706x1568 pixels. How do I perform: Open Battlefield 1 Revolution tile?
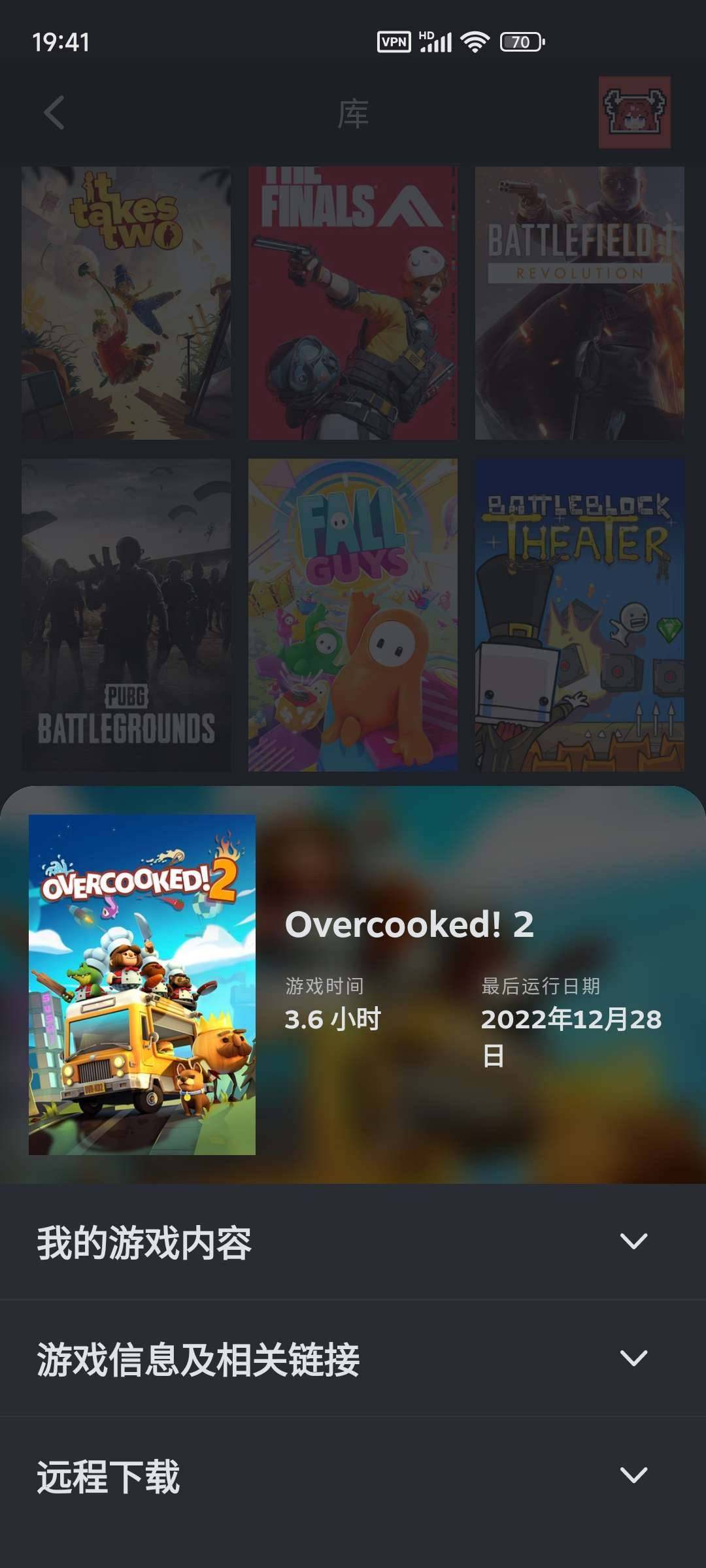pyautogui.click(x=579, y=302)
